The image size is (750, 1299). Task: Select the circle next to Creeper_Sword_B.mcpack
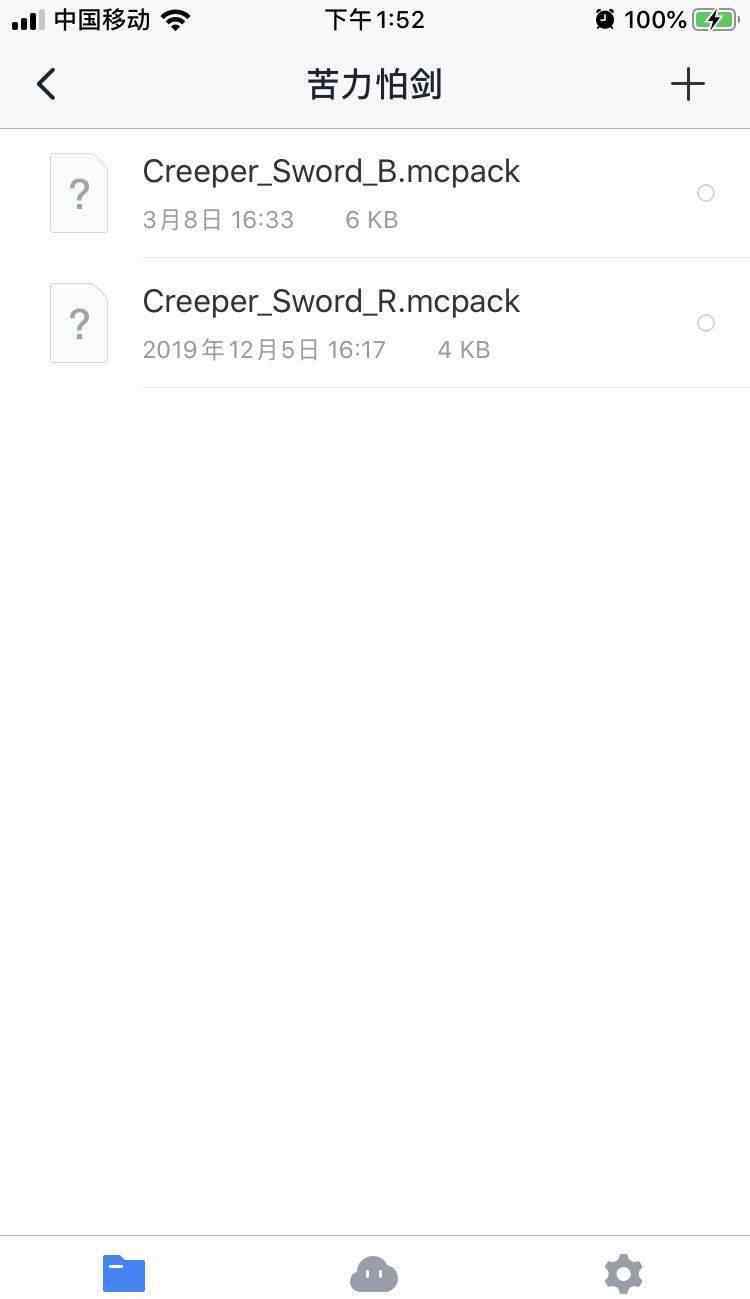[x=706, y=193]
